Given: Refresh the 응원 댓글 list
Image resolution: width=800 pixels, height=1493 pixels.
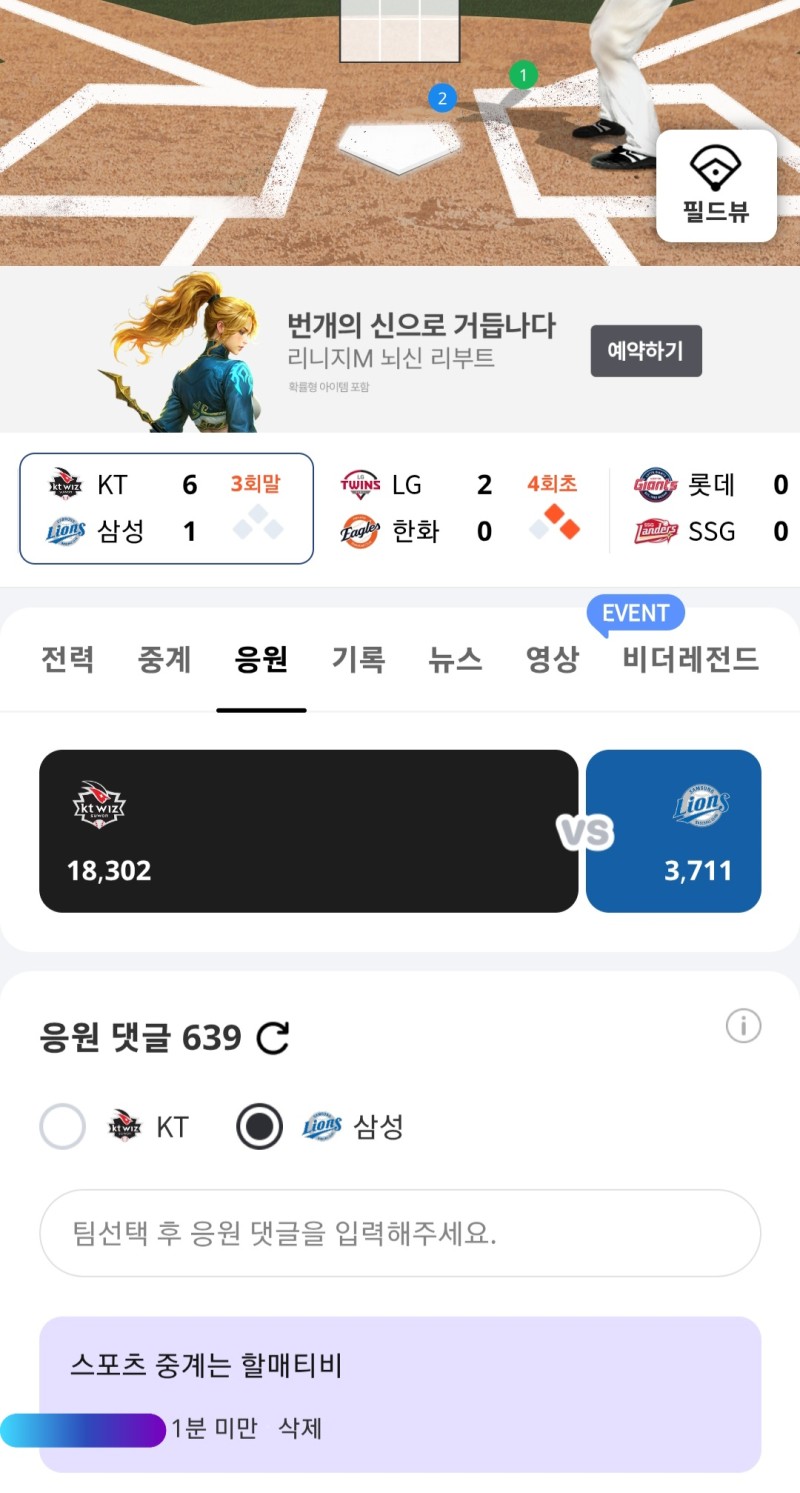Looking at the screenshot, I should click(x=273, y=1039).
